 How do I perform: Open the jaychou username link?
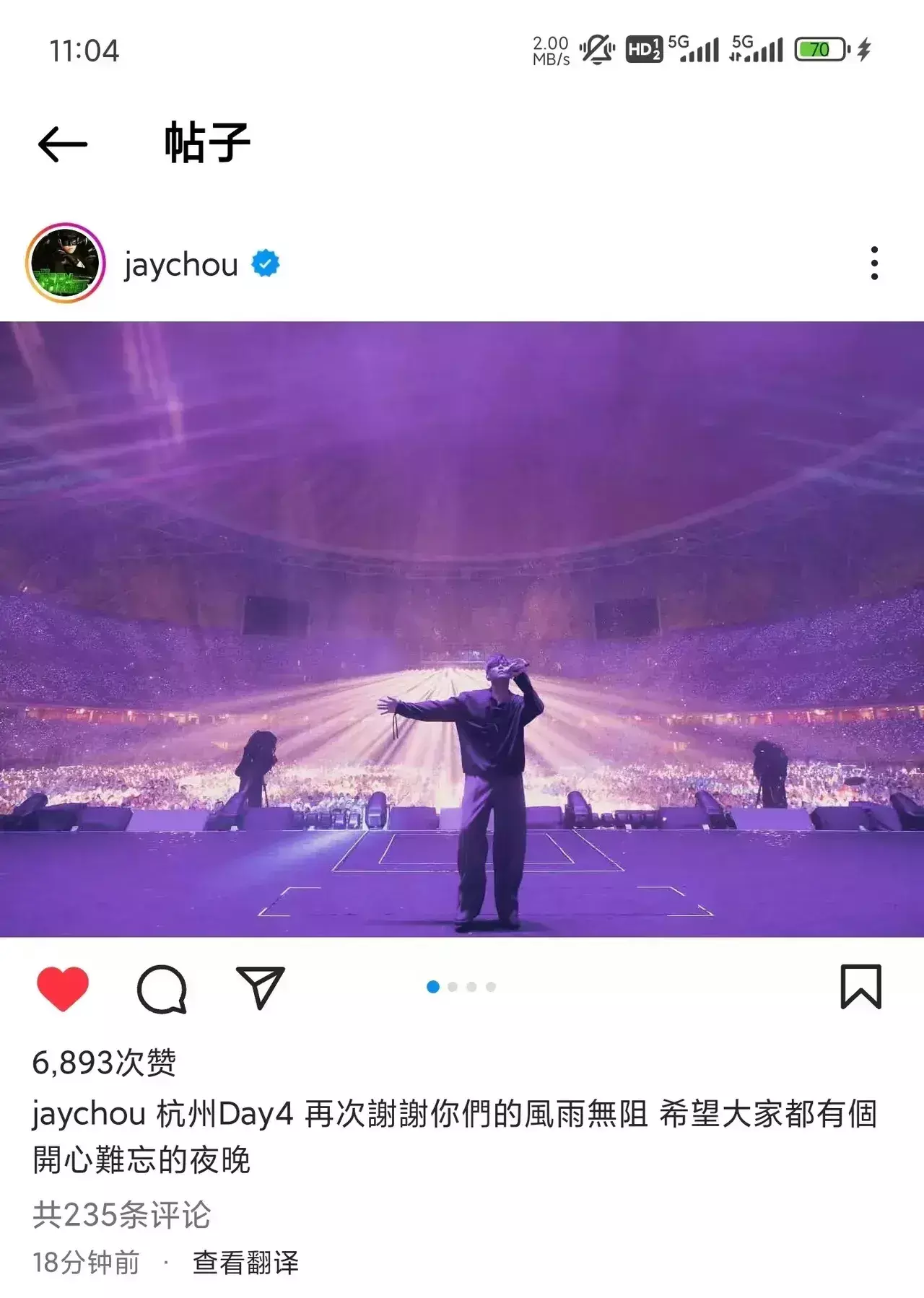point(180,265)
